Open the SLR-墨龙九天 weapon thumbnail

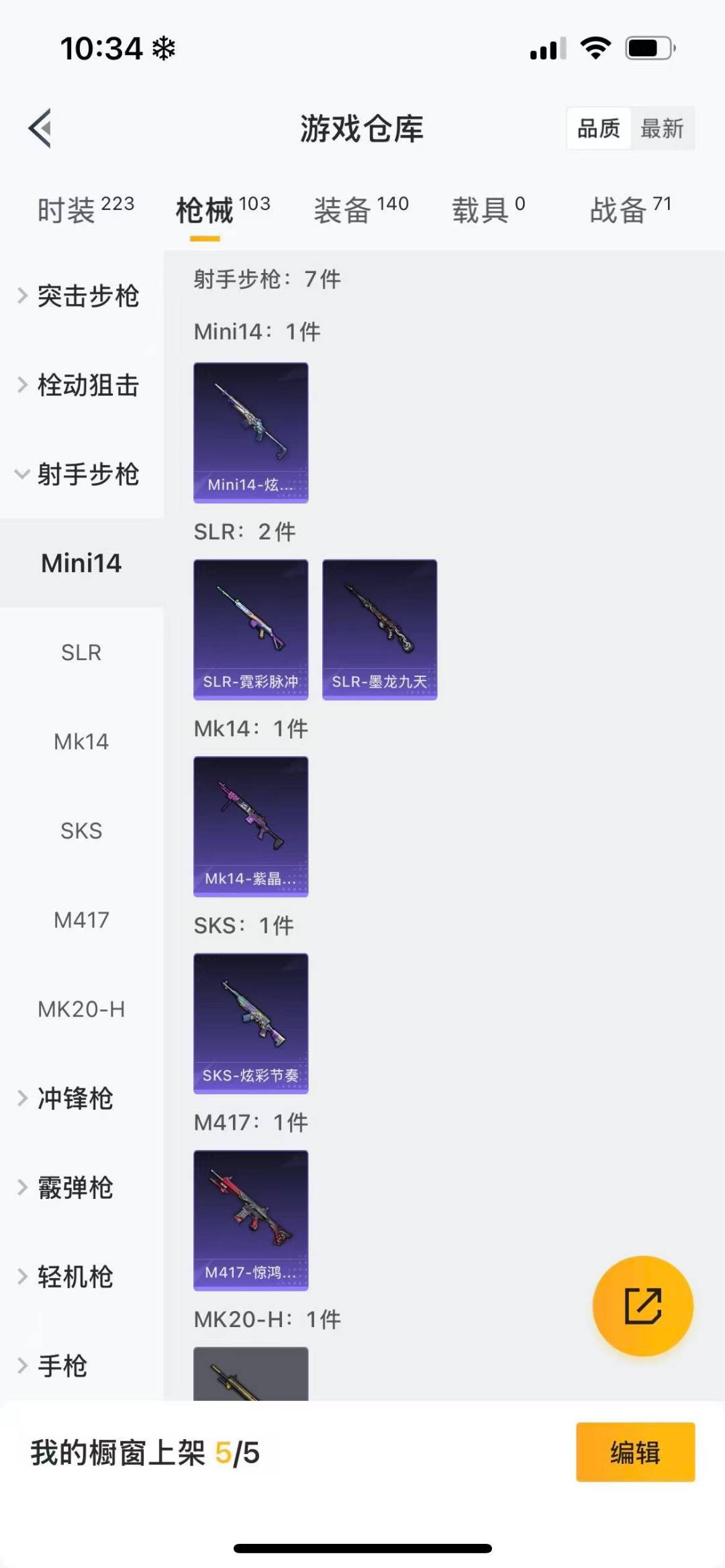379,627
